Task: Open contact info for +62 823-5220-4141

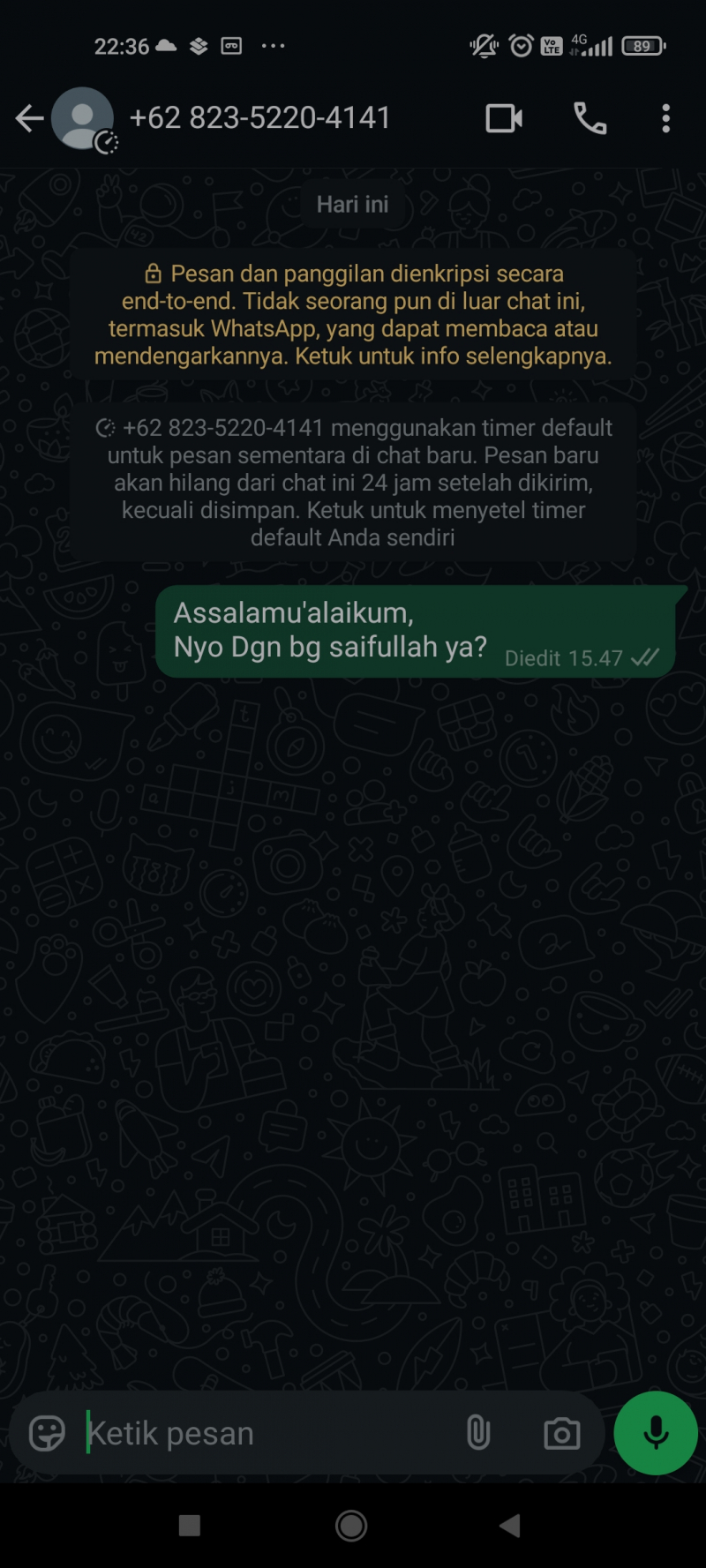Action: click(259, 118)
